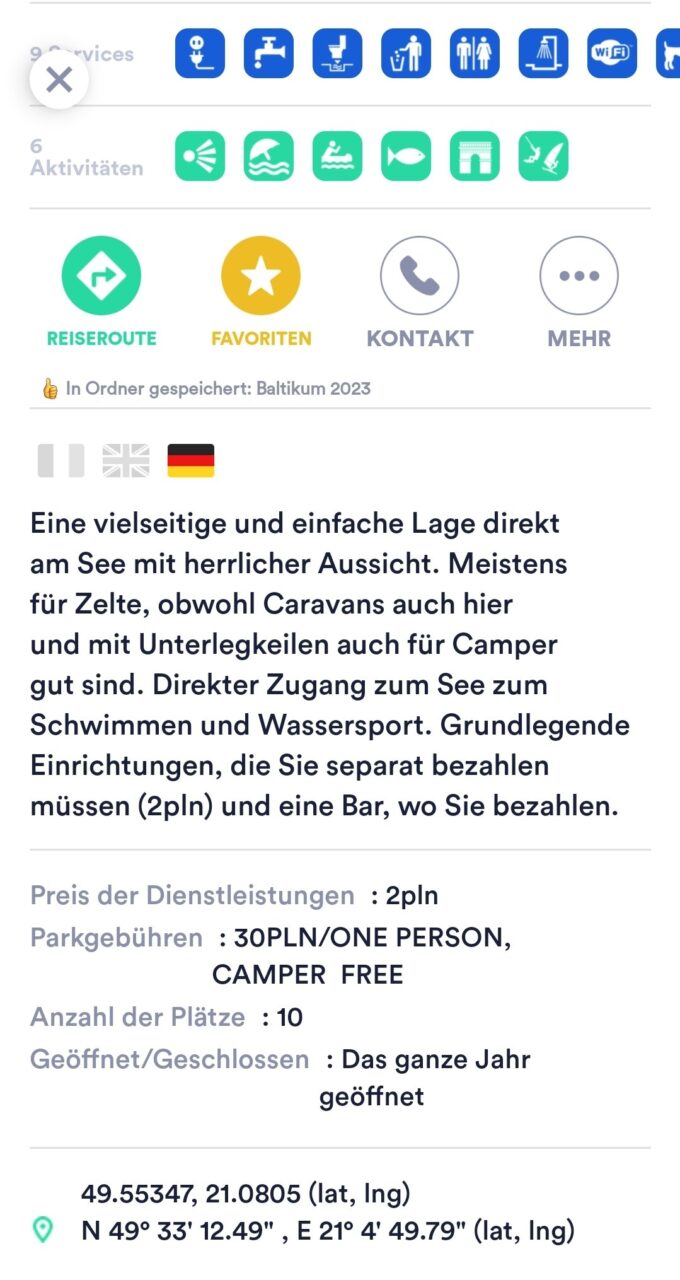680x1280 pixels.
Task: Switch description to German flag
Action: 191,460
